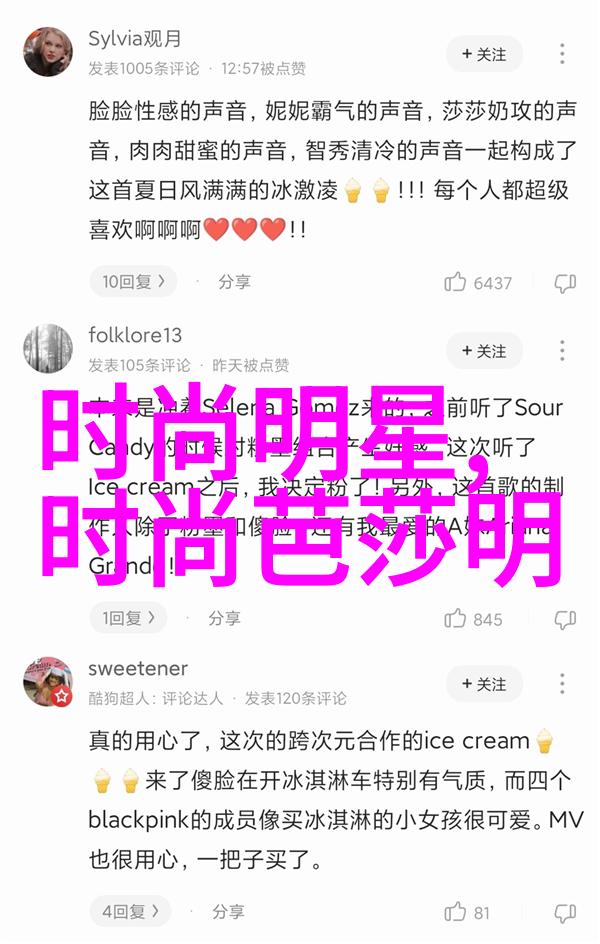
Task: Expand the 10回复 replies under Sylvia观月's comment
Action: [x=134, y=282]
